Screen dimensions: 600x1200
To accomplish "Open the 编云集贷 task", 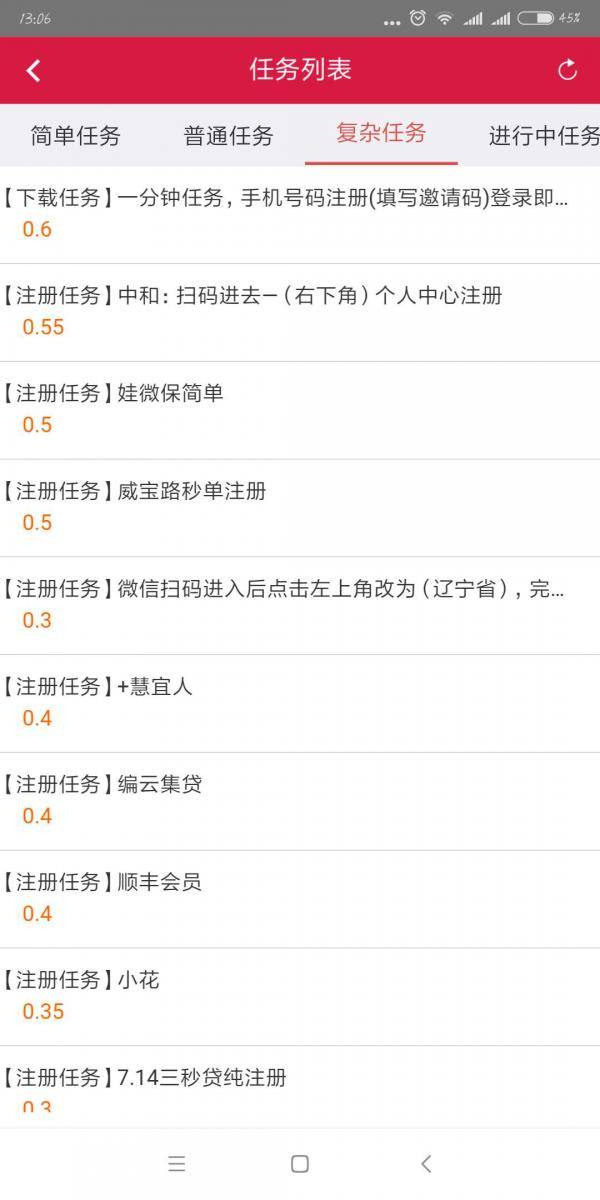I will 300,802.
